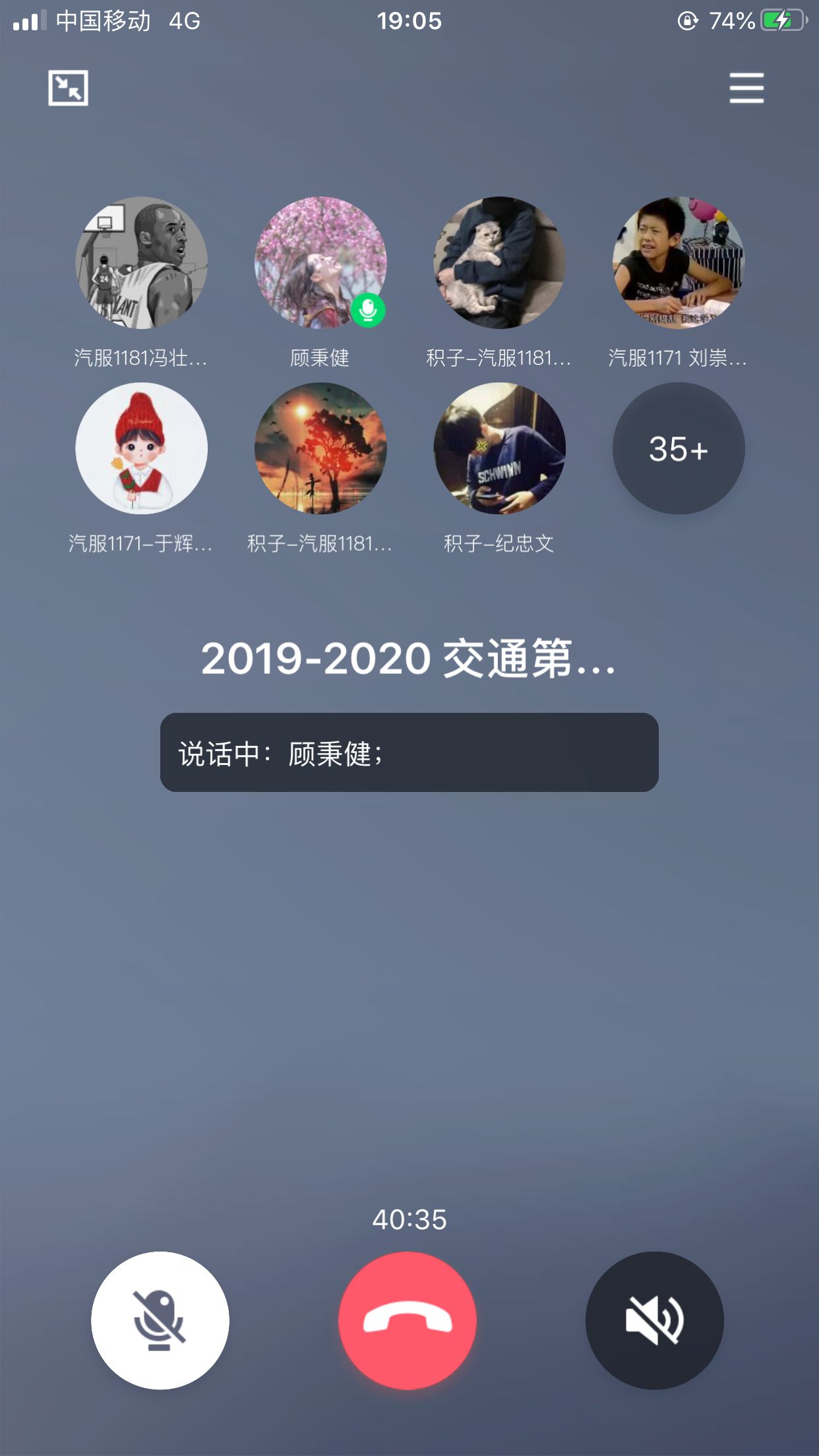
Task: Select the 积子-纪忠文 participant avatar
Action: (499, 448)
